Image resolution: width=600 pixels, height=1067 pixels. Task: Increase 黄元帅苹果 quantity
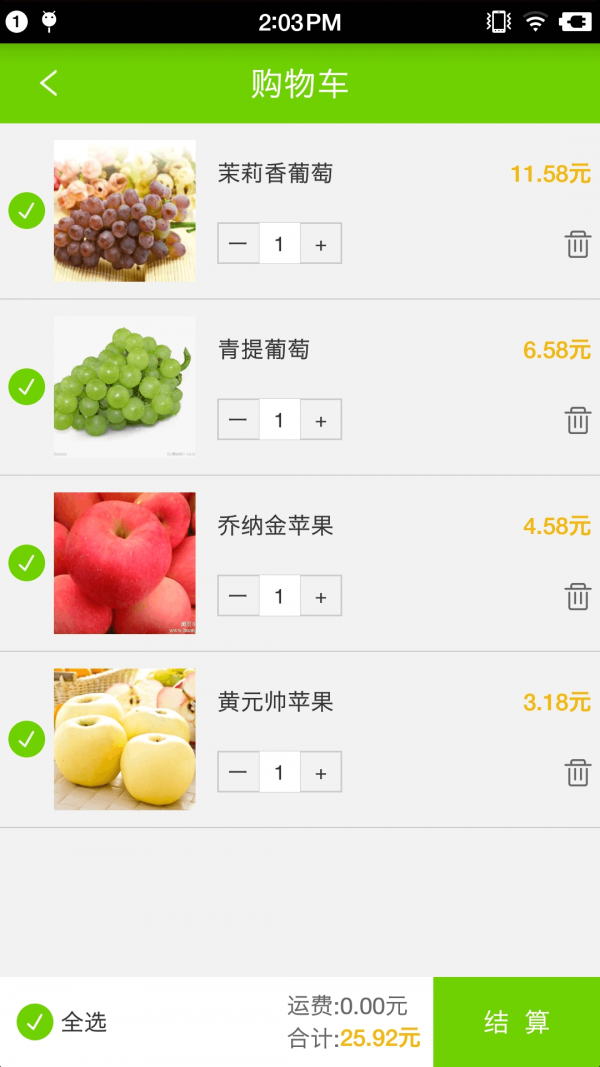point(320,772)
